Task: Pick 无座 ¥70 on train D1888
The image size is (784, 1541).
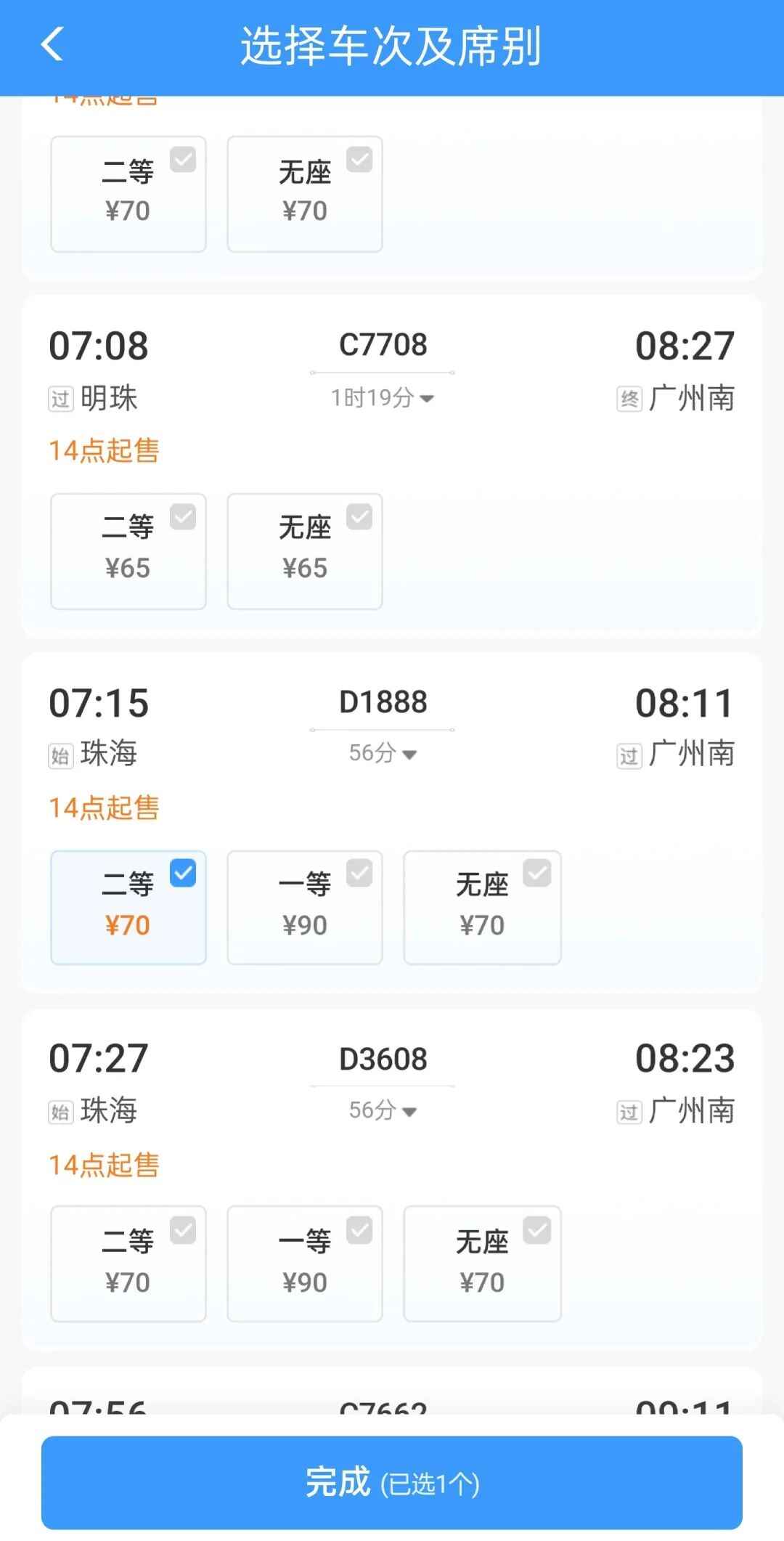Action: tap(482, 908)
